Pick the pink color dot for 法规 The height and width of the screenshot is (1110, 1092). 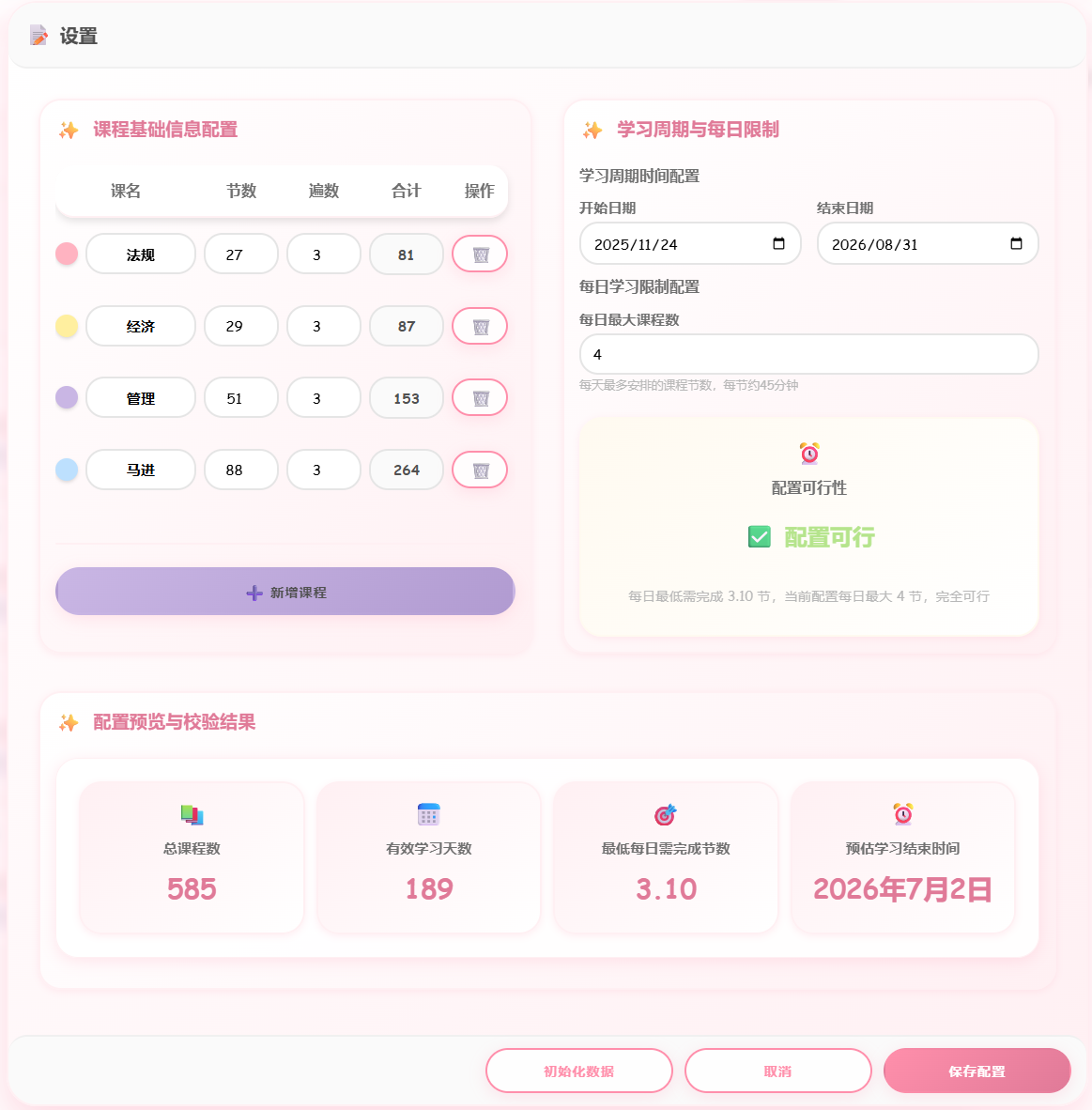point(67,254)
